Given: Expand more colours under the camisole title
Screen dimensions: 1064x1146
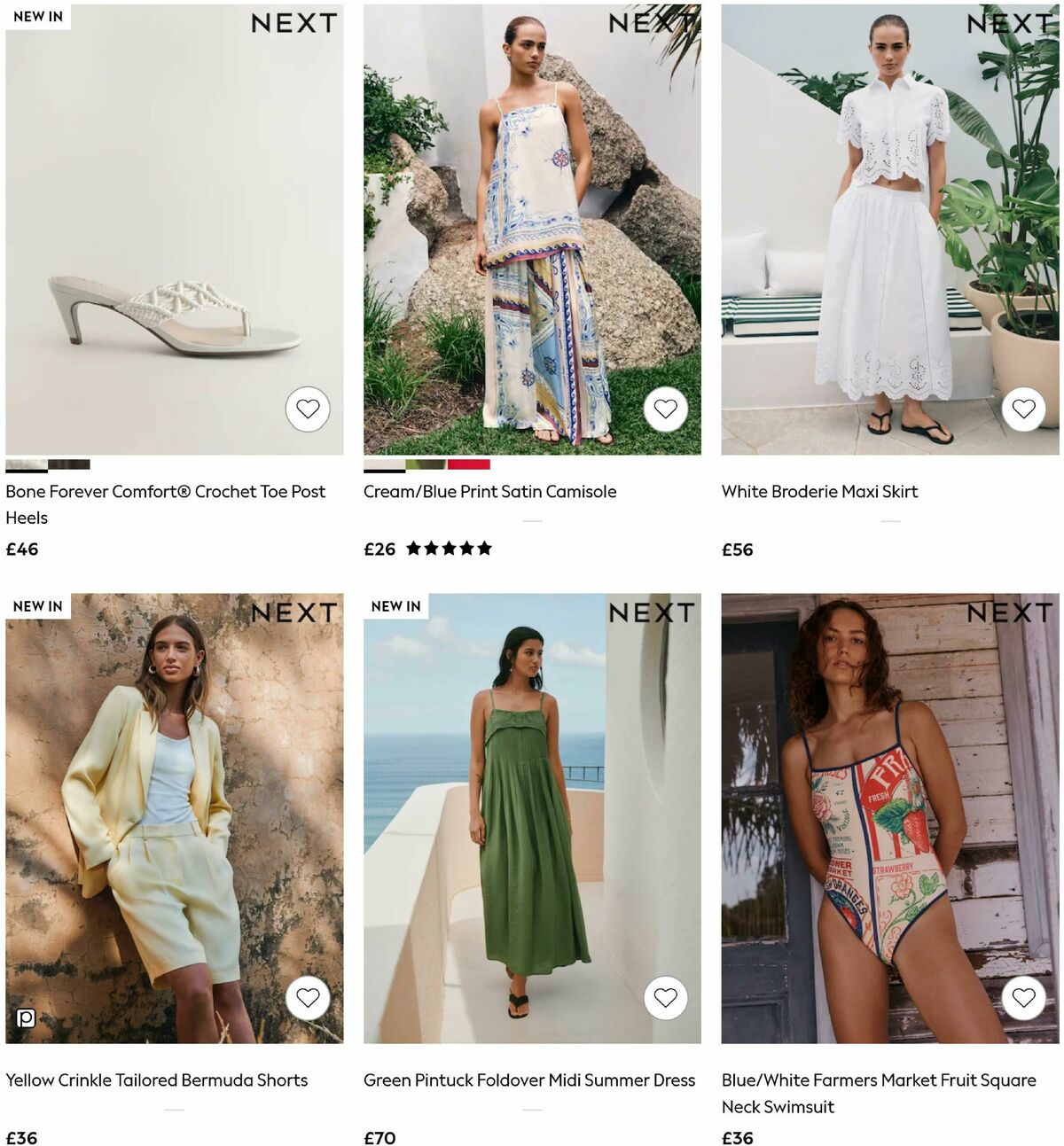Looking at the screenshot, I should pyautogui.click(x=533, y=519).
